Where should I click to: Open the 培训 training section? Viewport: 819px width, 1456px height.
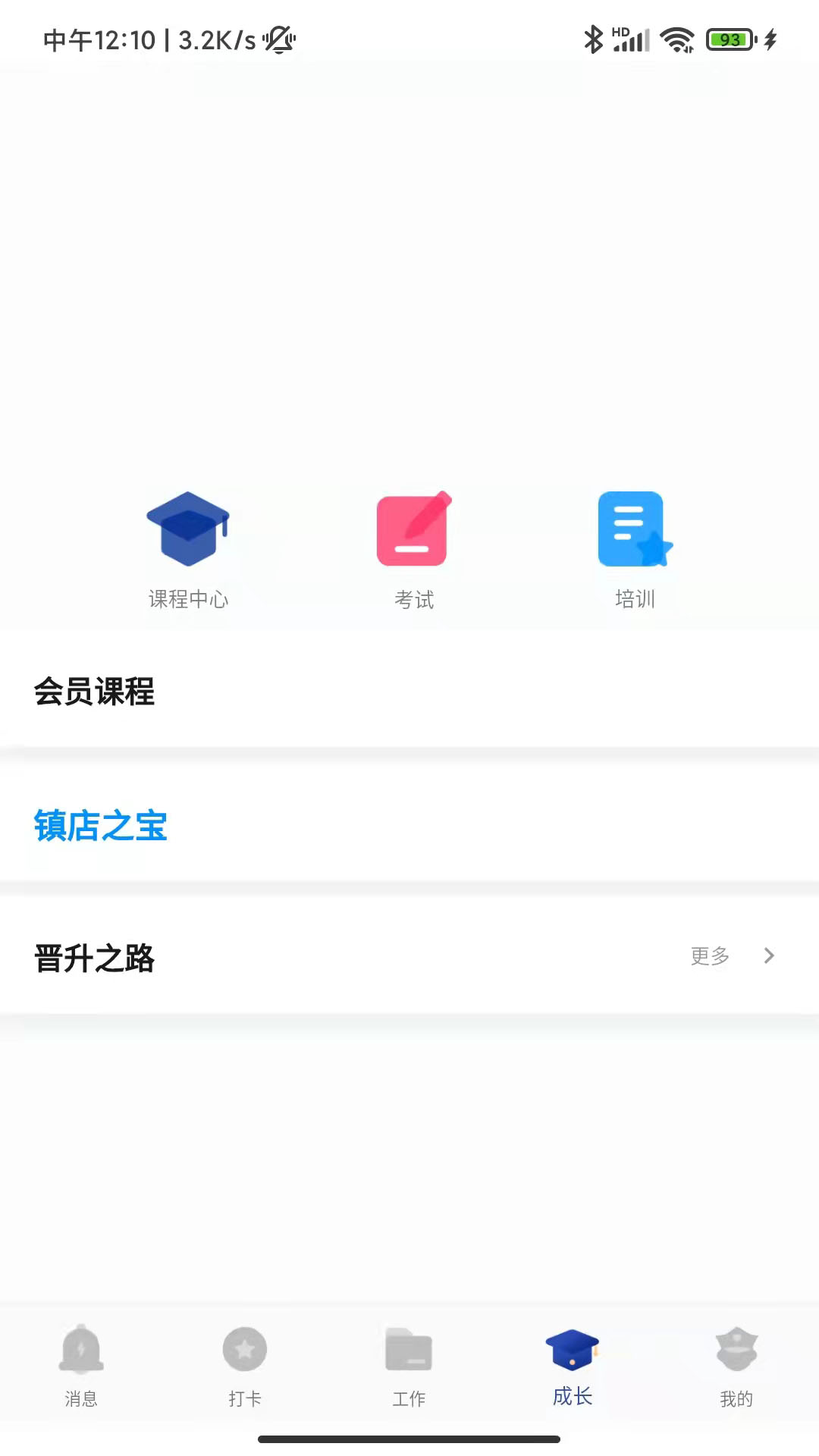pos(635,550)
